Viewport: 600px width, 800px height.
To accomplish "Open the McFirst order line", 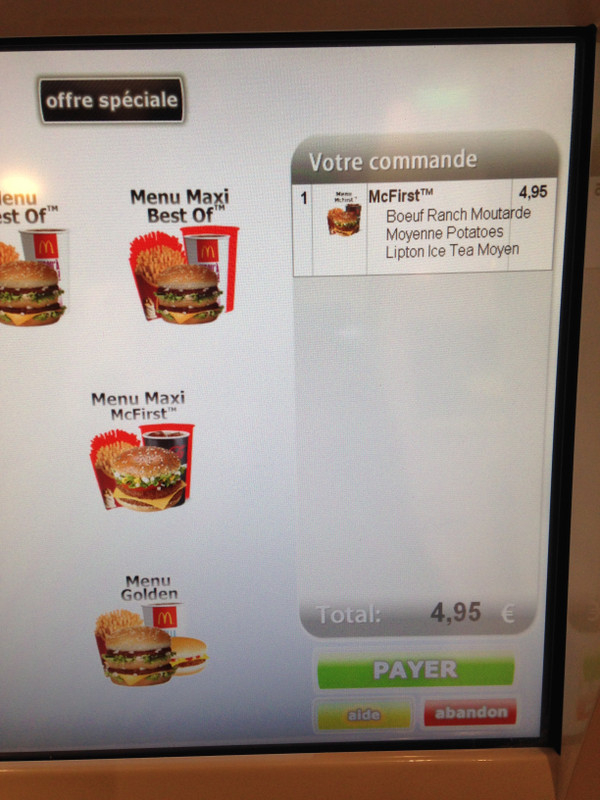I will point(425,225).
